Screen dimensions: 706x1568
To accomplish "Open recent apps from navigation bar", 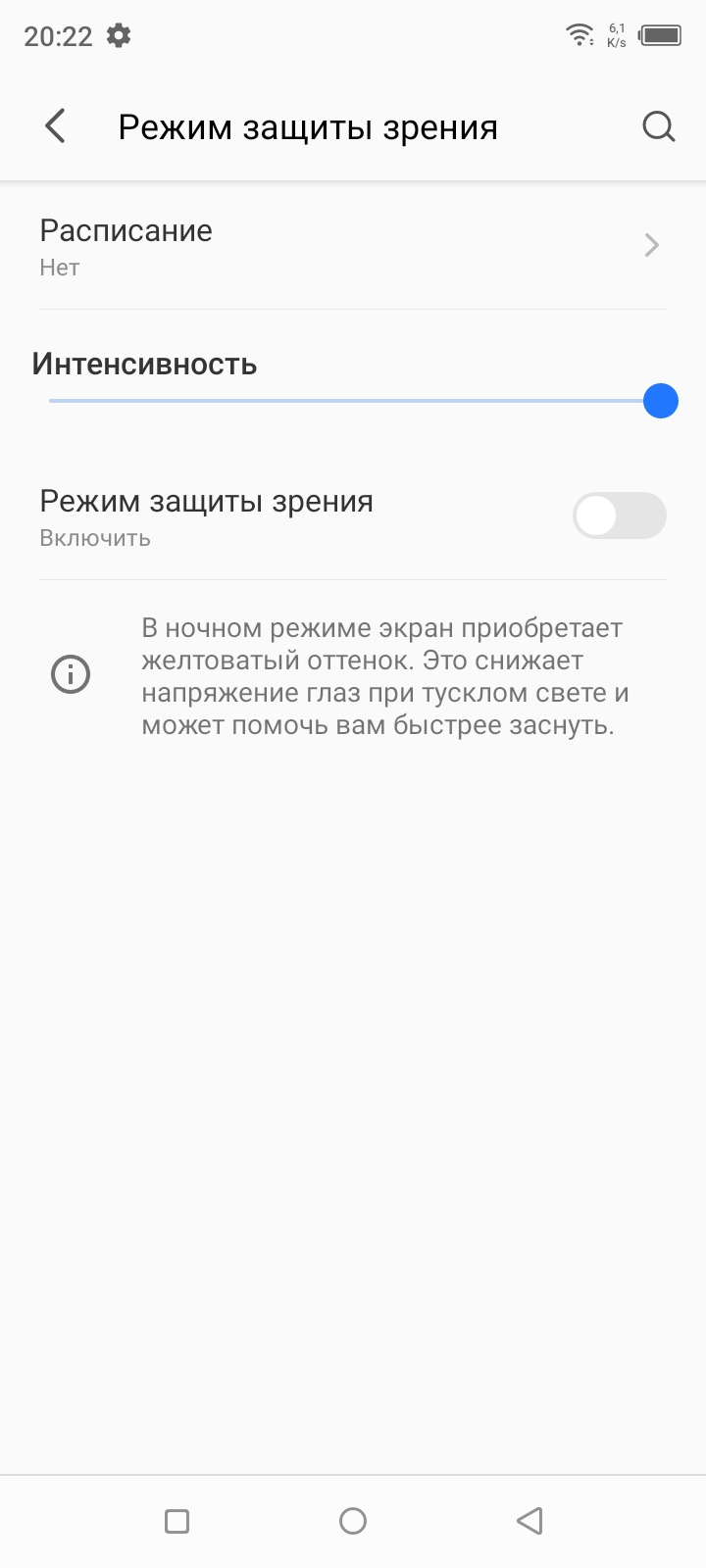I will point(177,1521).
